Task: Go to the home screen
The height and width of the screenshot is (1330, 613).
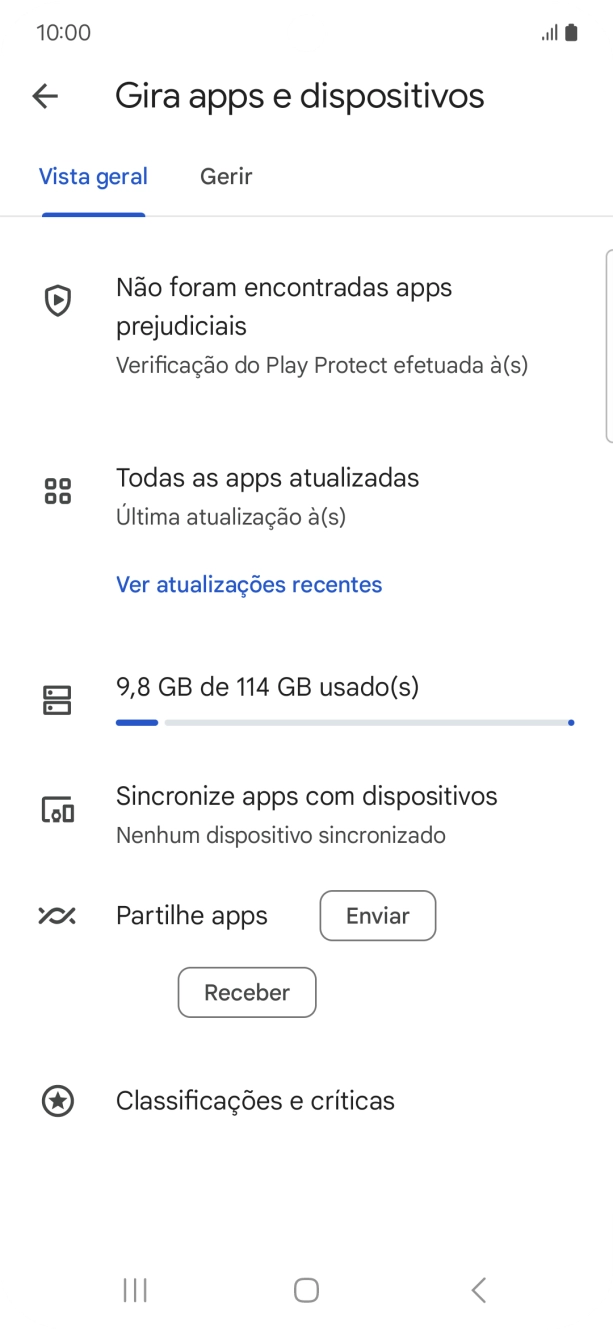Action: click(306, 1290)
